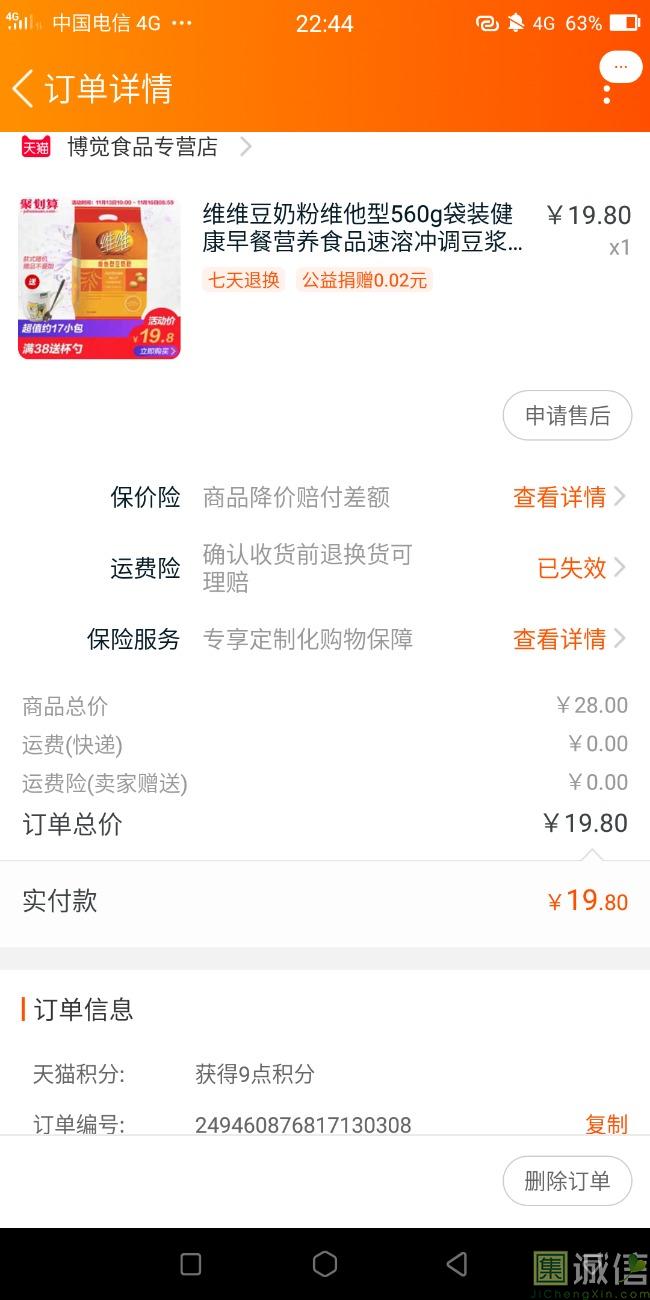Tap the 删除订单 button

pyautogui.click(x=567, y=1181)
